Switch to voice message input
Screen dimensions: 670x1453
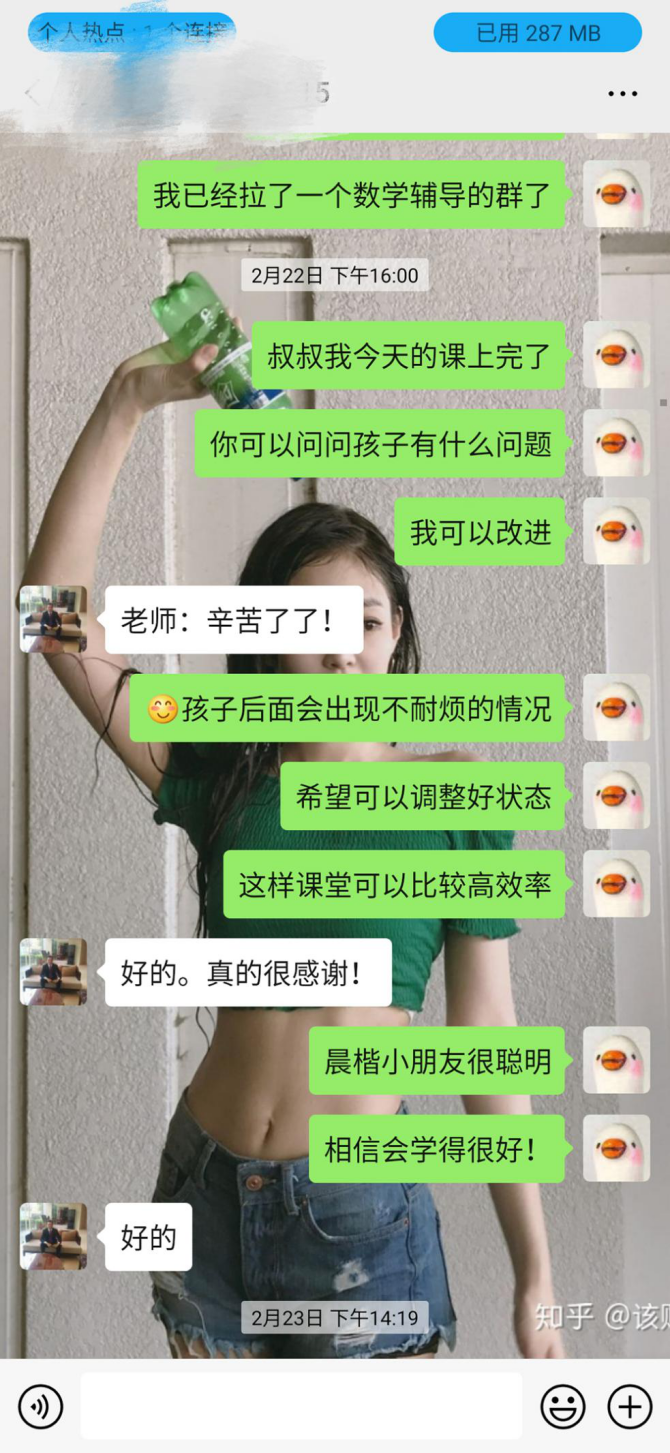(x=41, y=1407)
